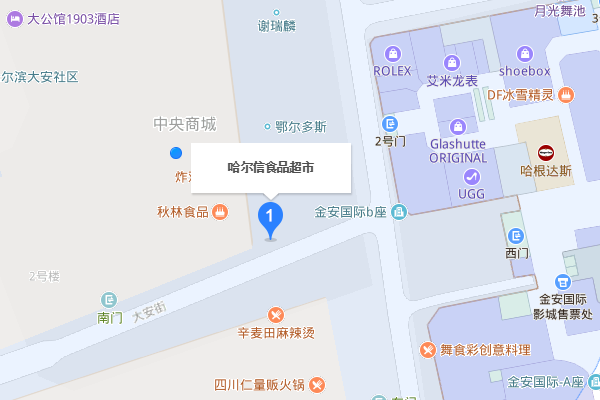This screenshot has height=400, width=600.
Task: Select the 金安国际b座 place marker
Action: coord(399,212)
